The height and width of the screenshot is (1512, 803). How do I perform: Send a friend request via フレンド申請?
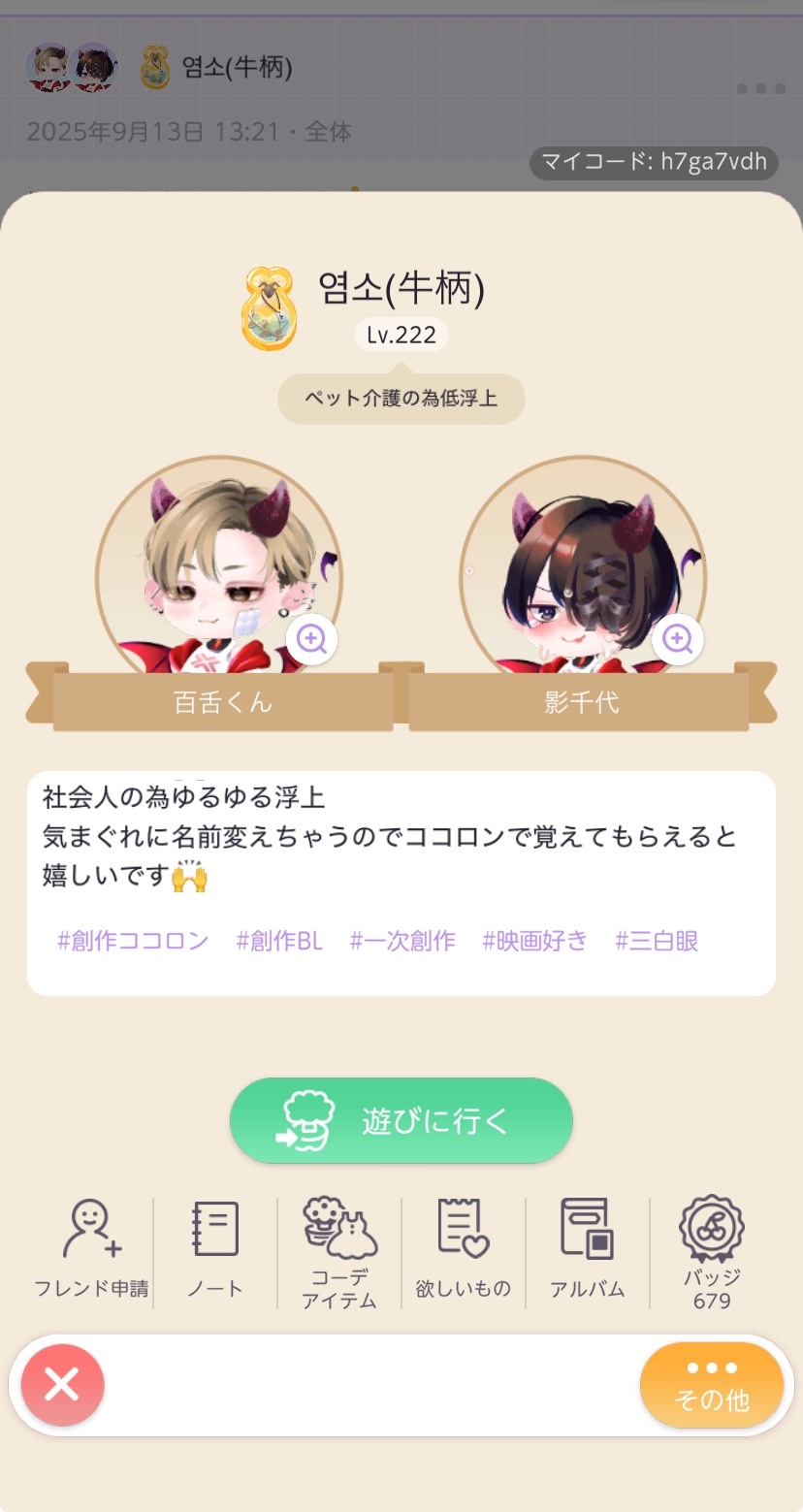coord(91,1251)
